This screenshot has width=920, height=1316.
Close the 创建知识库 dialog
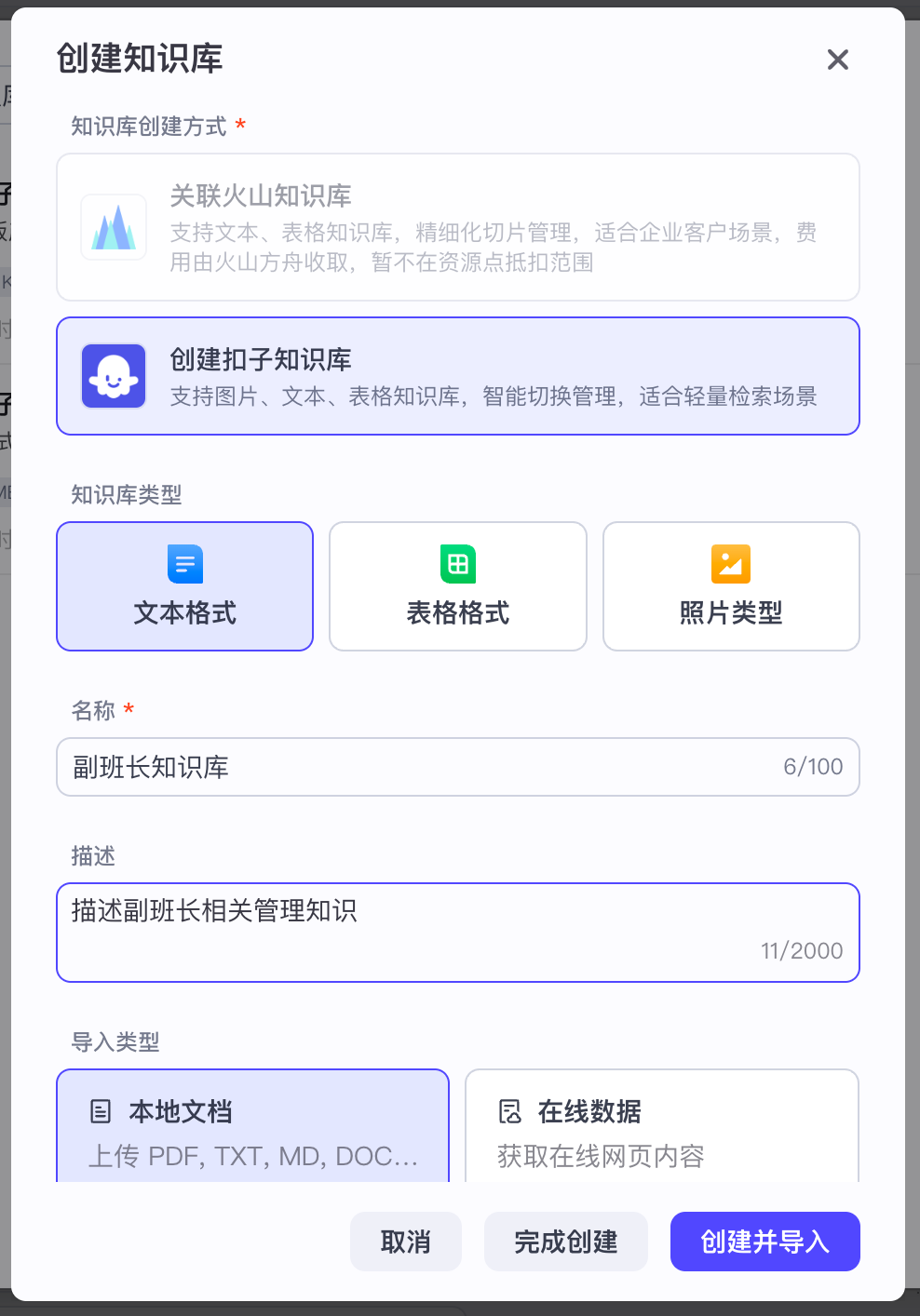point(837,60)
